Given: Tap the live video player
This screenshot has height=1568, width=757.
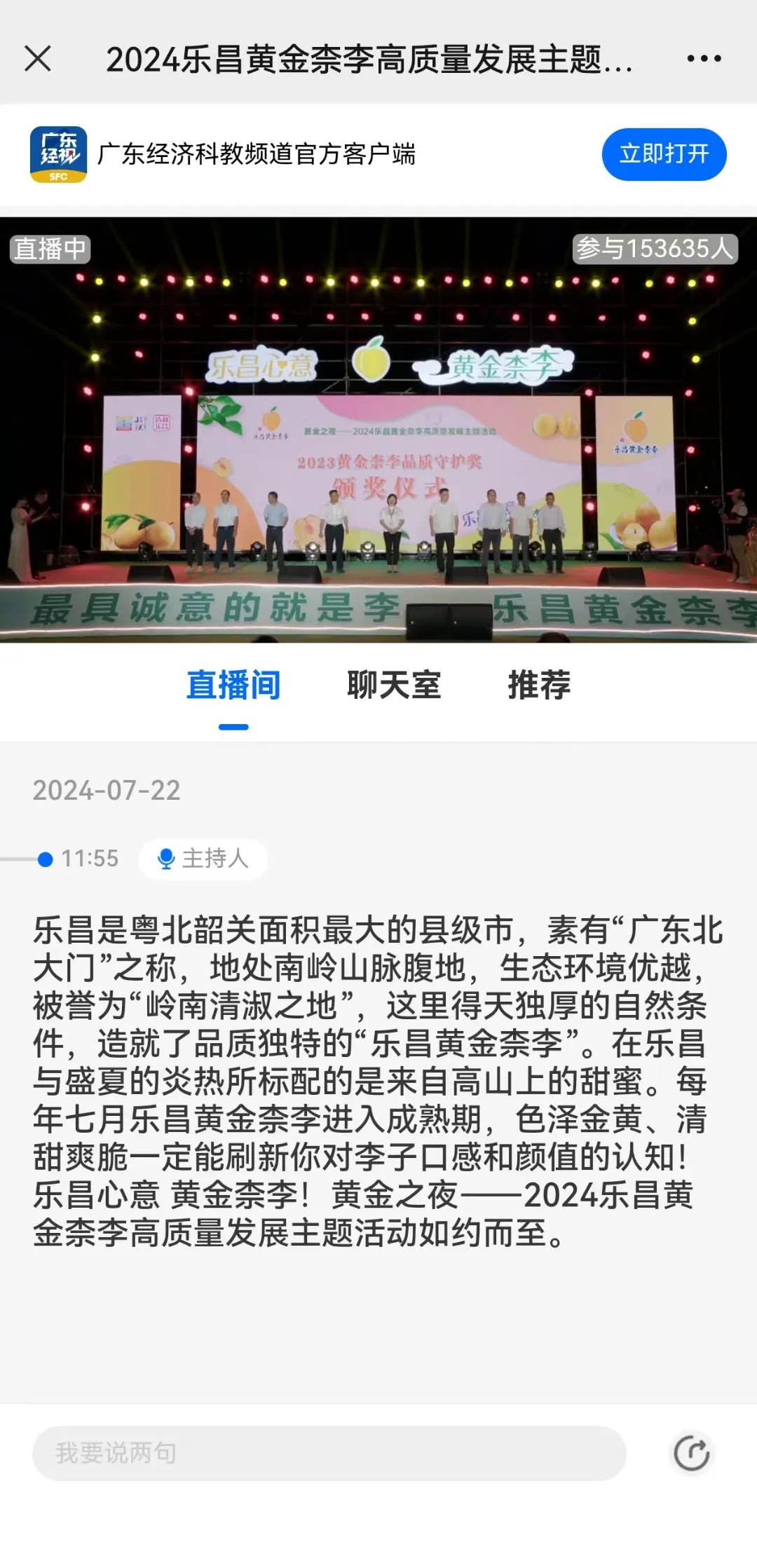Looking at the screenshot, I should click(378, 429).
